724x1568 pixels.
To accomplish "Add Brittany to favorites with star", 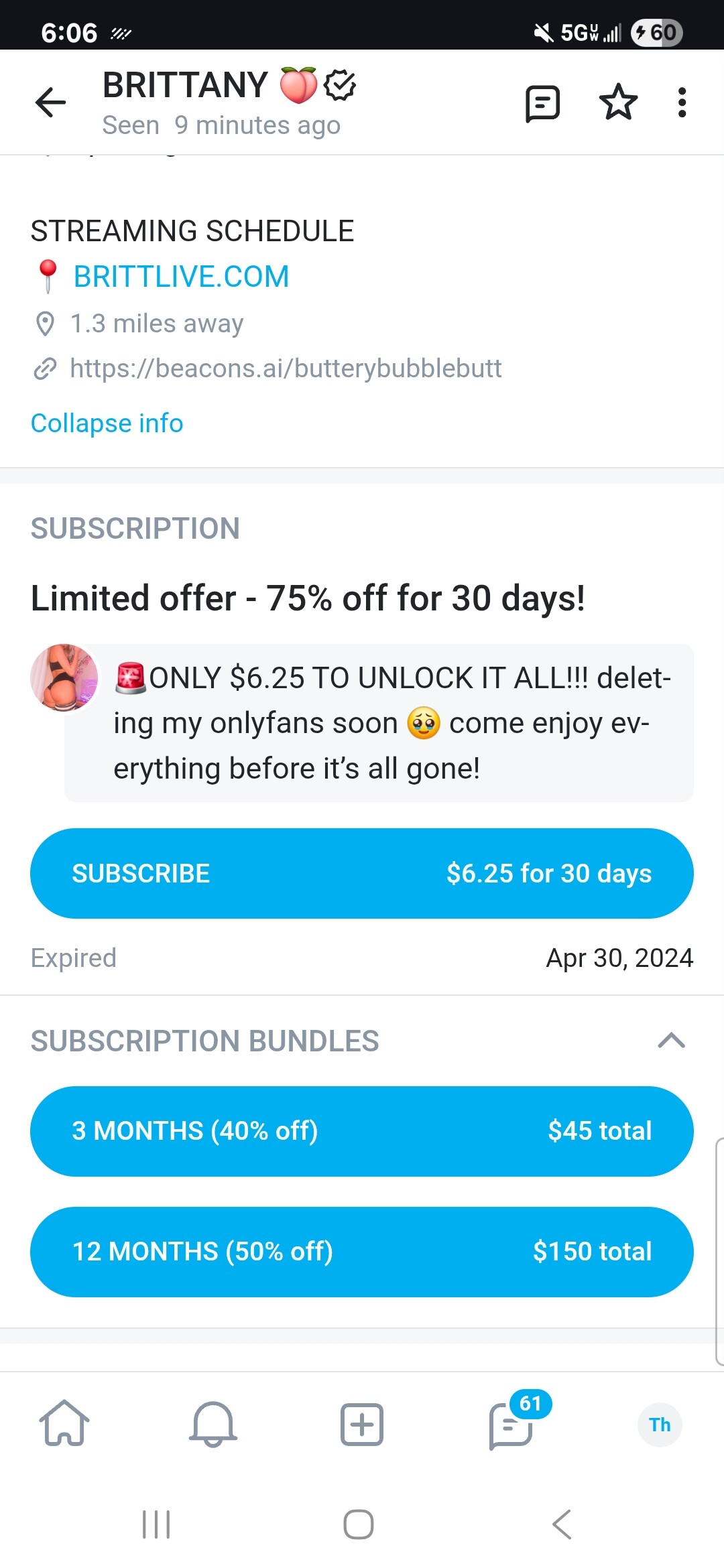I will pyautogui.click(x=617, y=103).
